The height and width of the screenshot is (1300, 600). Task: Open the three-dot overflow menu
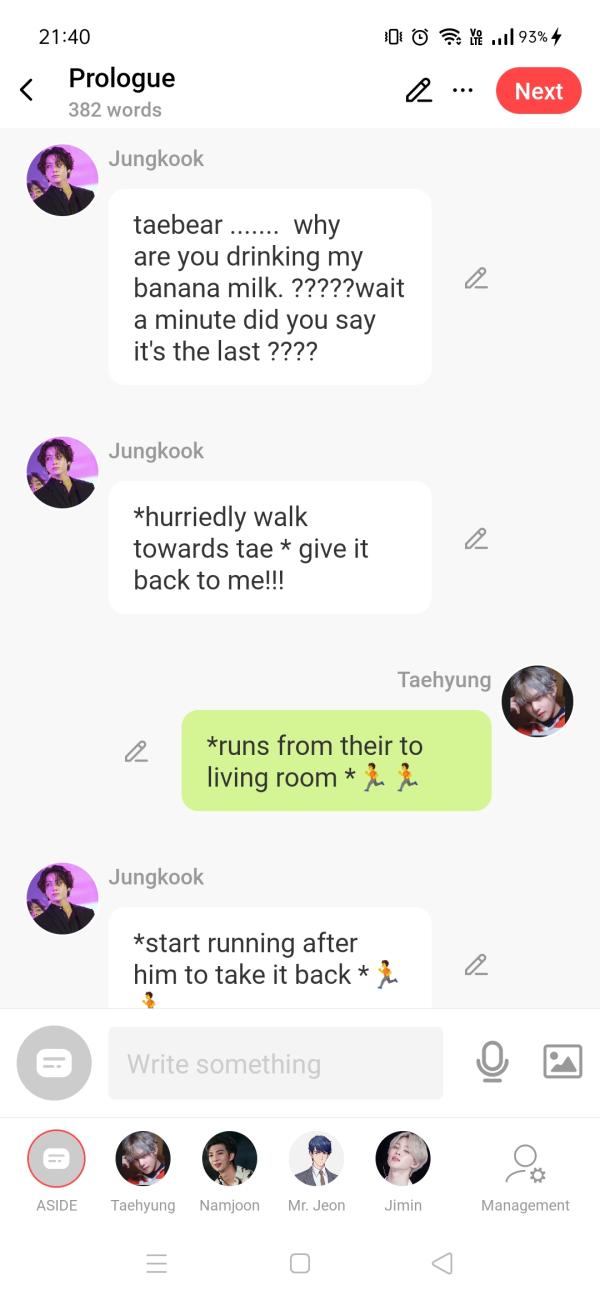click(x=462, y=91)
